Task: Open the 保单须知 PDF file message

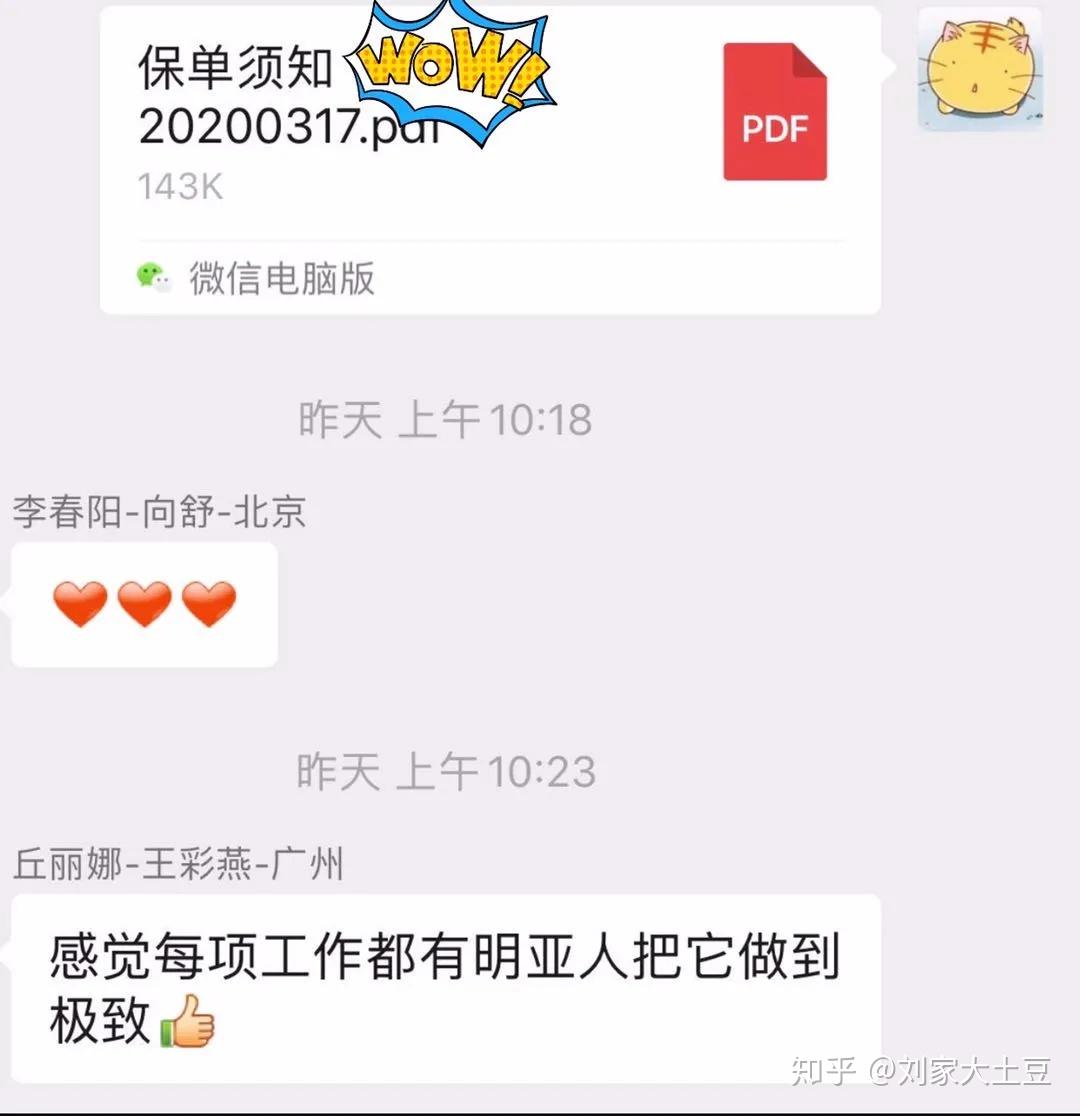Action: [x=490, y=150]
